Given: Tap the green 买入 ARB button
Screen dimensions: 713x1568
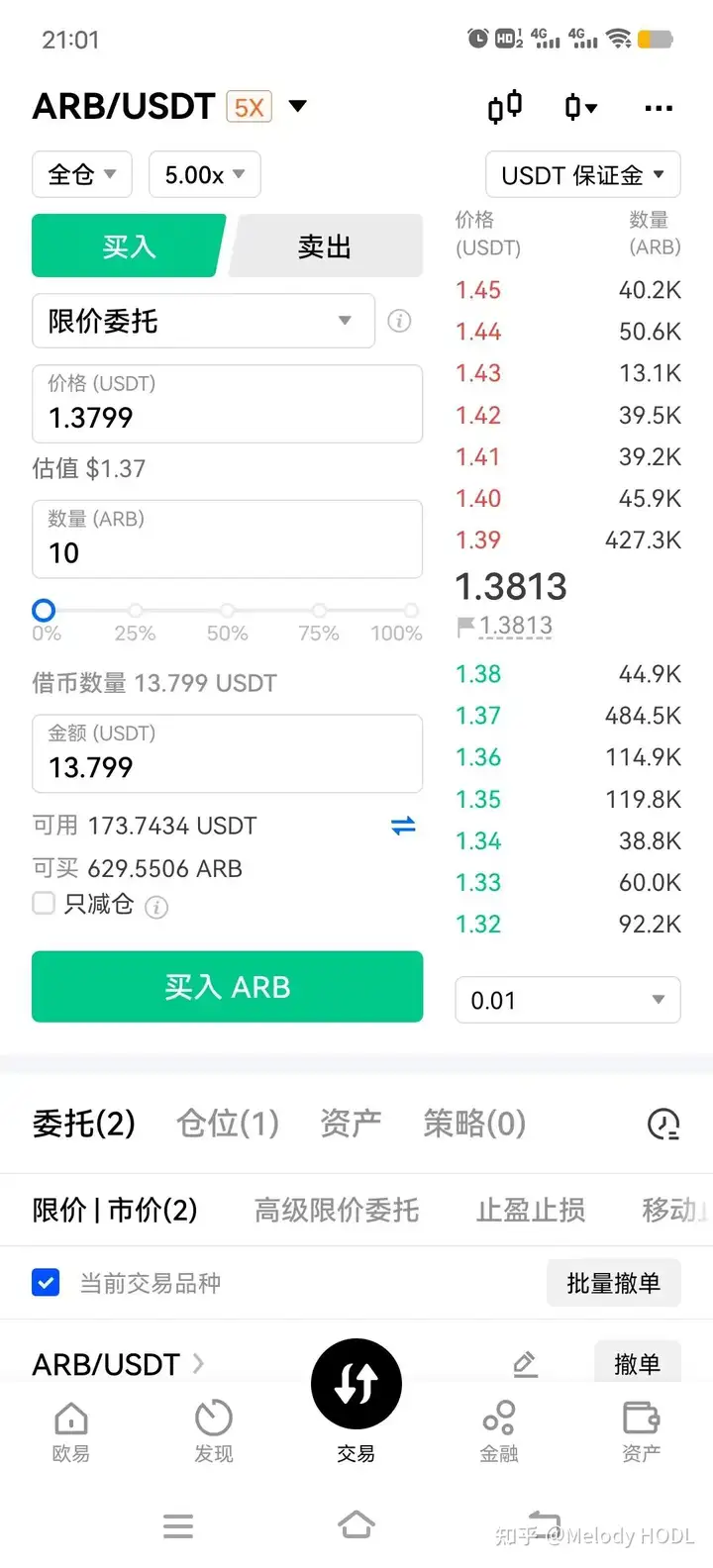Looking at the screenshot, I should pos(227,987).
